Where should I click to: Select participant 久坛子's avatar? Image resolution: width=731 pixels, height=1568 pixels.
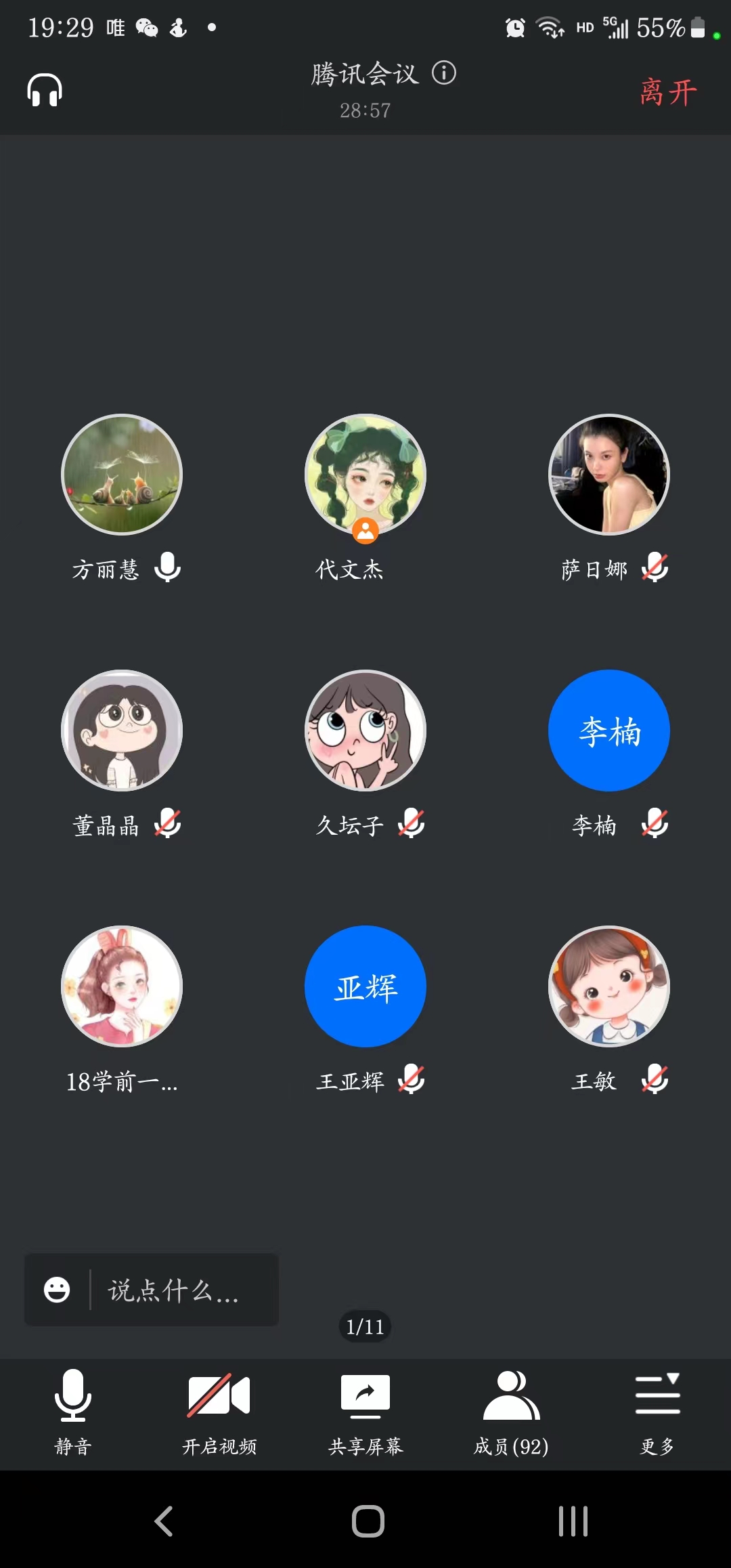365,730
